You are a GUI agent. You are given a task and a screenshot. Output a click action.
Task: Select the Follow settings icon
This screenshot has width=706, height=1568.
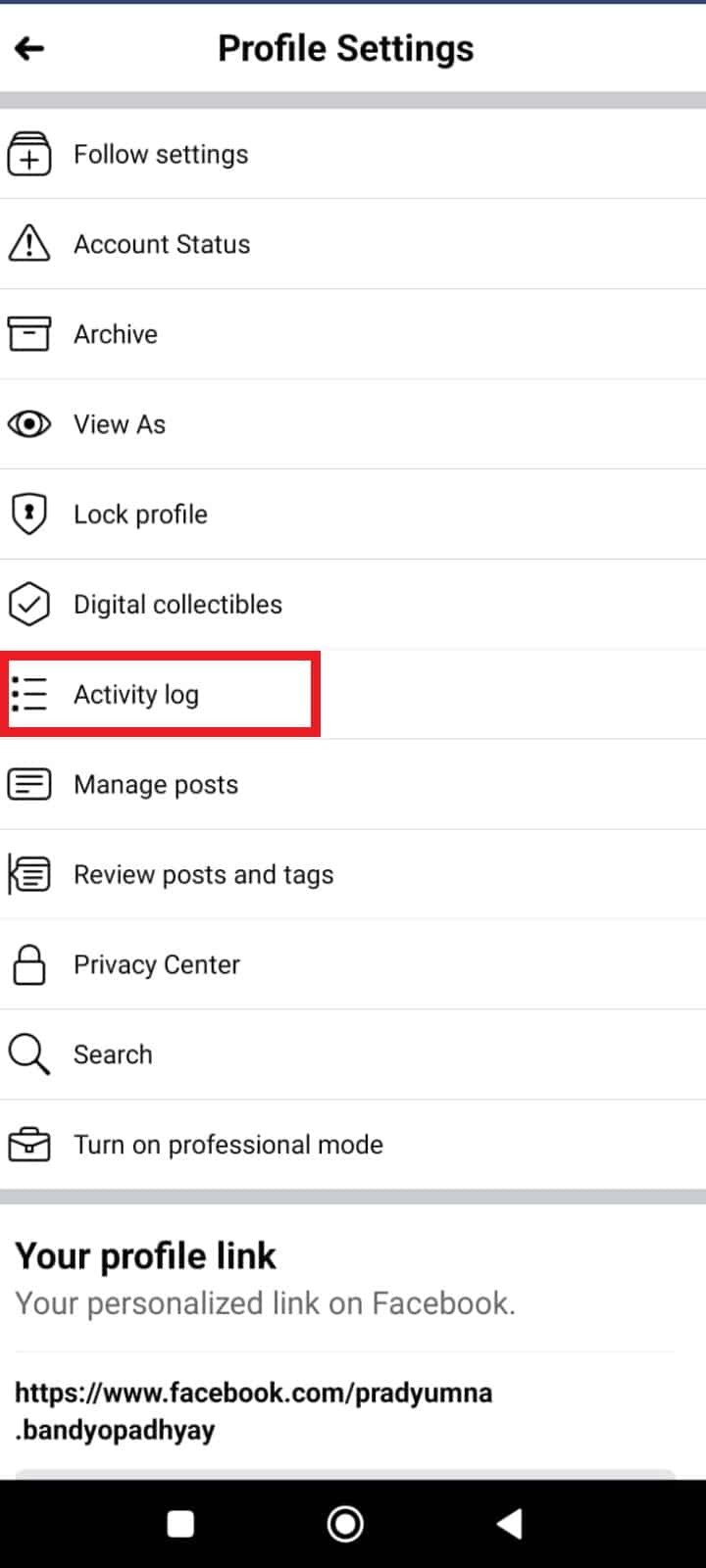click(29, 154)
